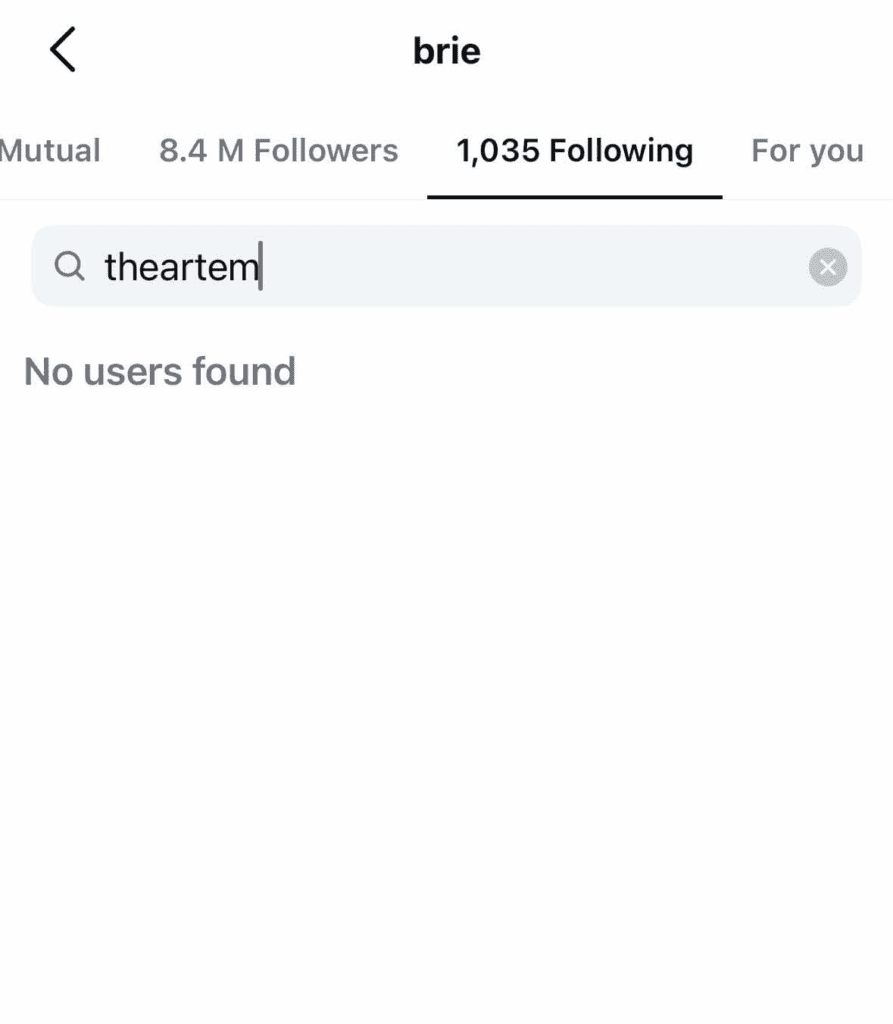Switch to the 8.4 M Followers tab
Screen dimensions: 893x1024
coord(278,151)
